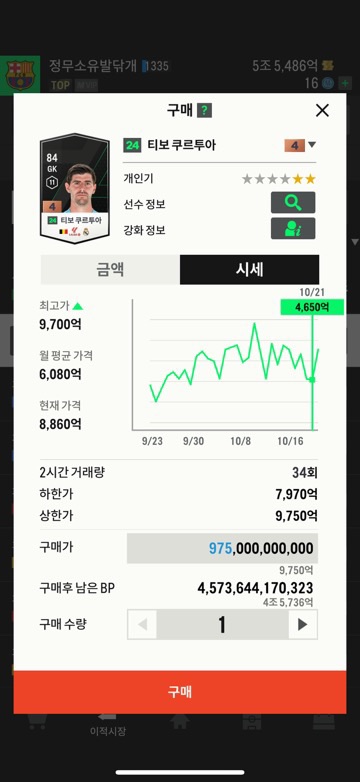
Task: Close the 구매 purchase dialog
Action: 323,110
